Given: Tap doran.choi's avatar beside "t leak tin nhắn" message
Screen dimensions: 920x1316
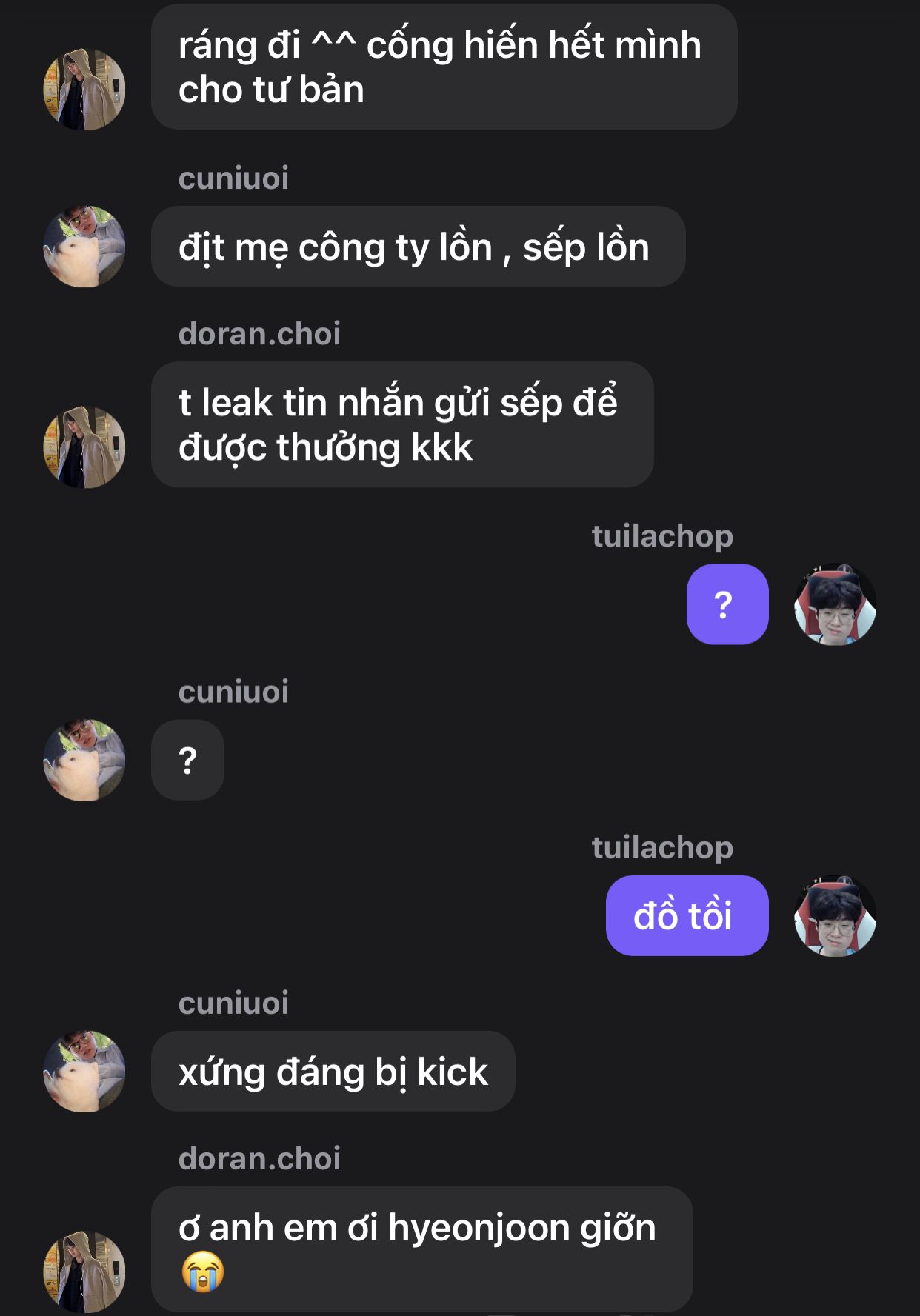Looking at the screenshot, I should (x=84, y=447).
